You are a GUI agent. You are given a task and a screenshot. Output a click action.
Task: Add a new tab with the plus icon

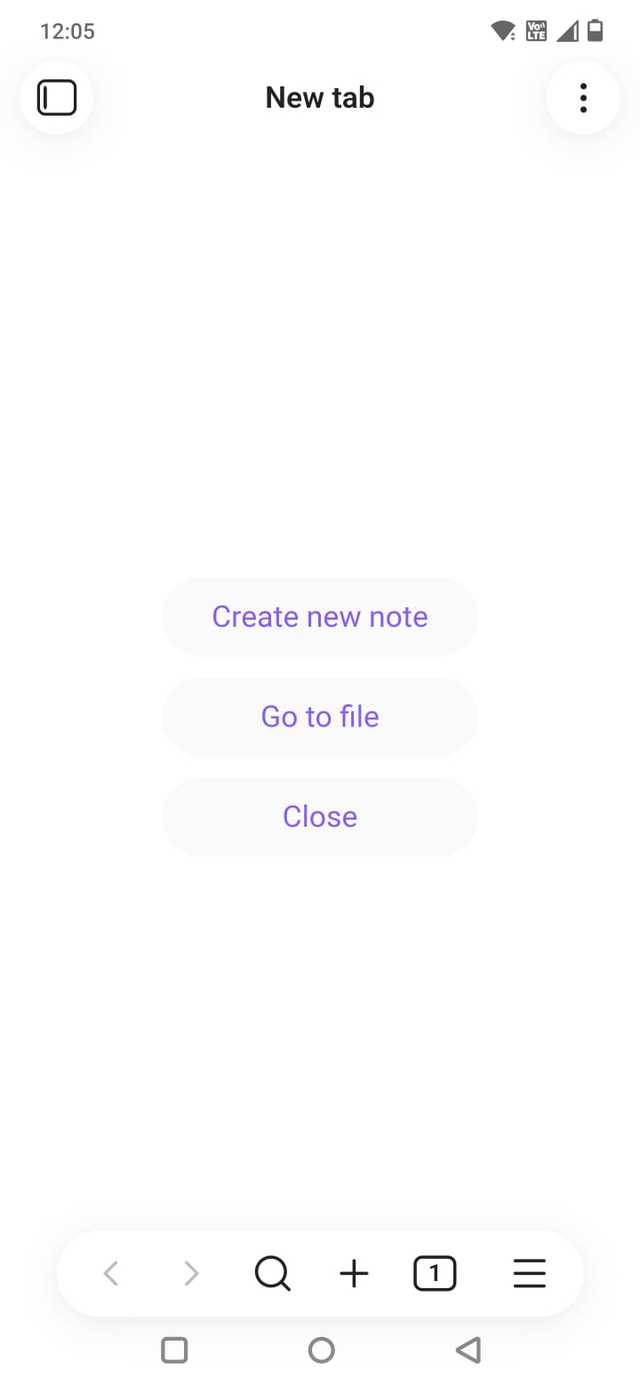[354, 1273]
